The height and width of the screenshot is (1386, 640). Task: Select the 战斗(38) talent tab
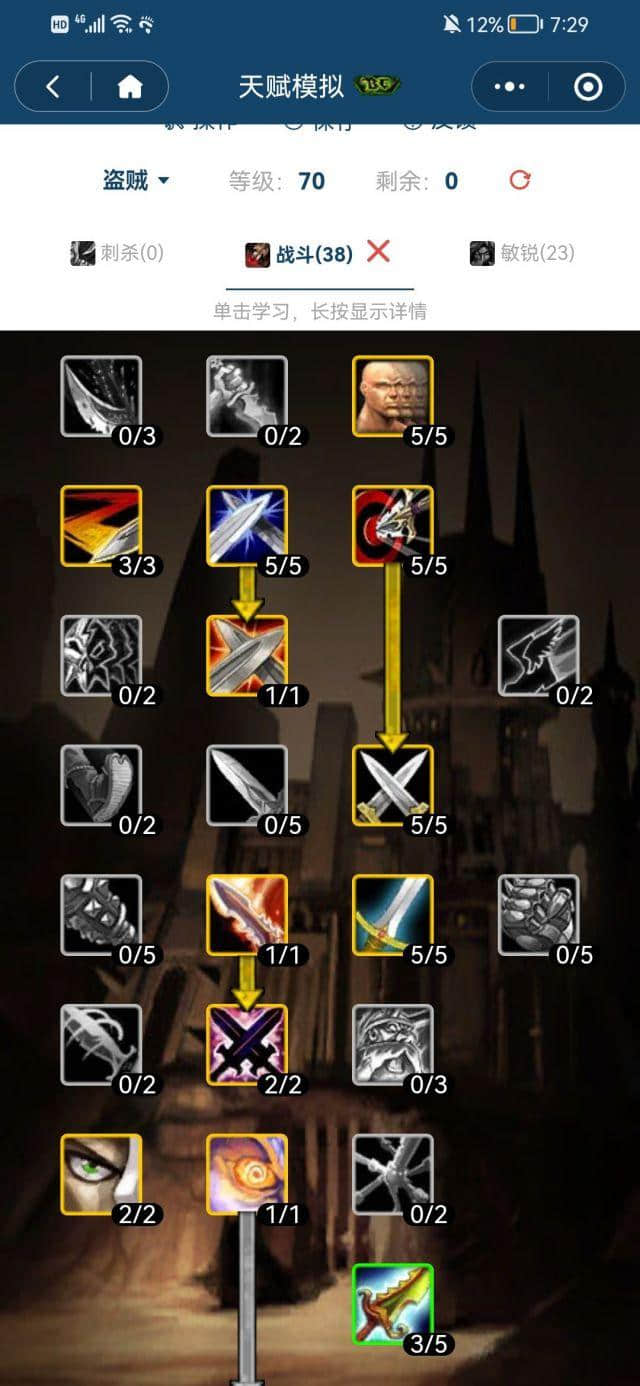[x=300, y=254]
